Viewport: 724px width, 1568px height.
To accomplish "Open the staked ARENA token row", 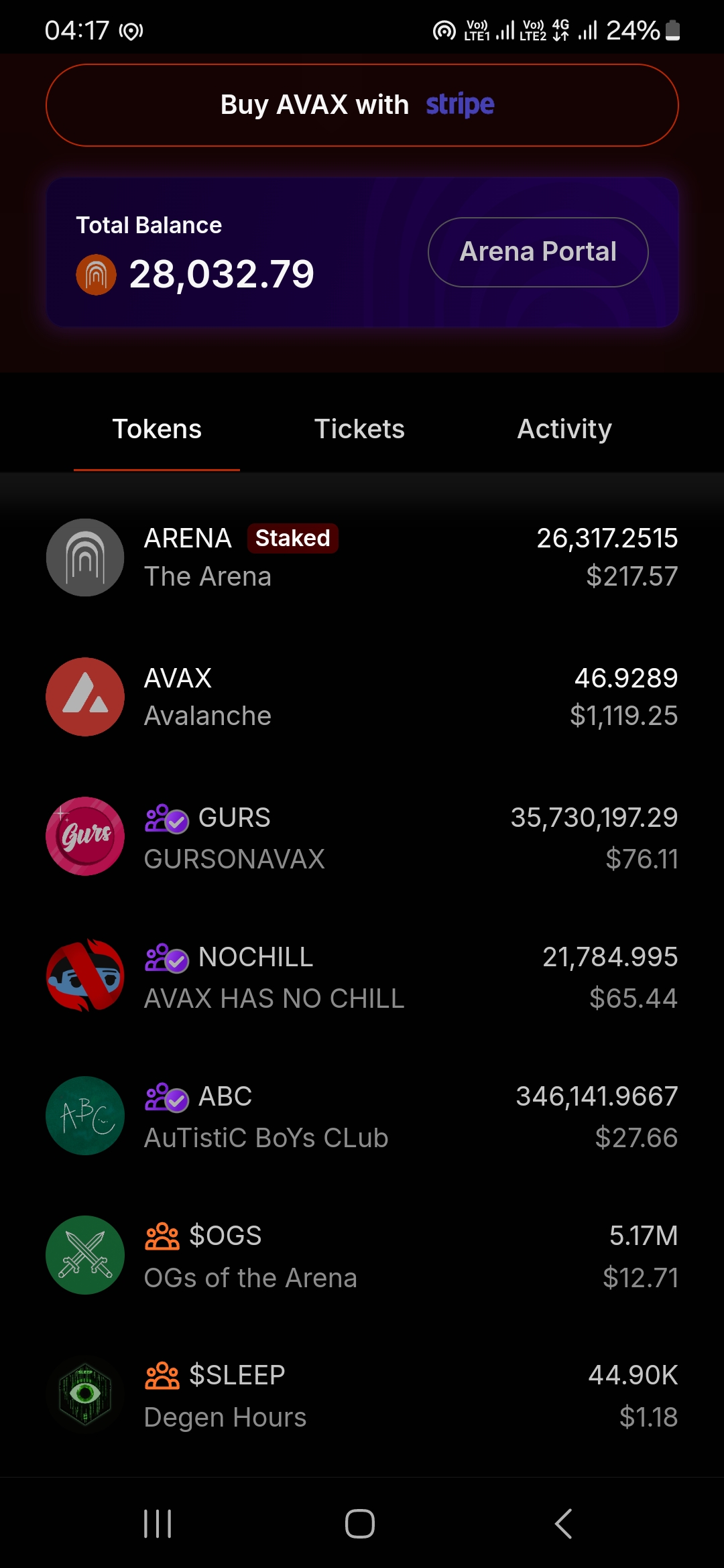I will click(362, 558).
